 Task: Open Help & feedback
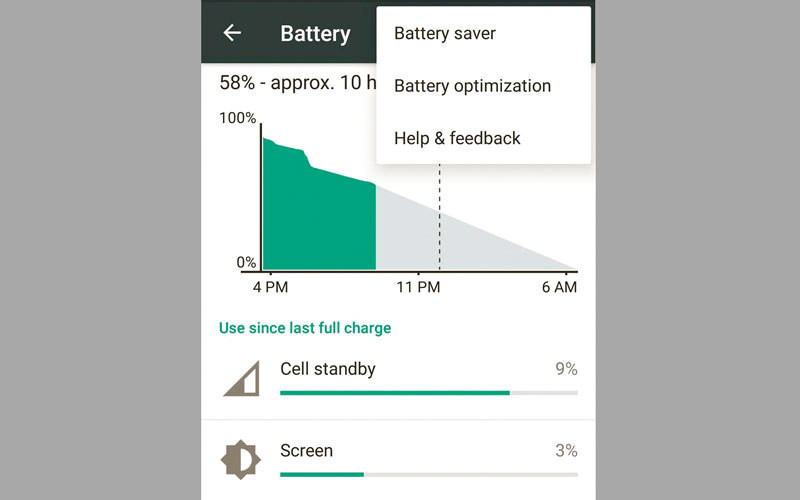457,138
